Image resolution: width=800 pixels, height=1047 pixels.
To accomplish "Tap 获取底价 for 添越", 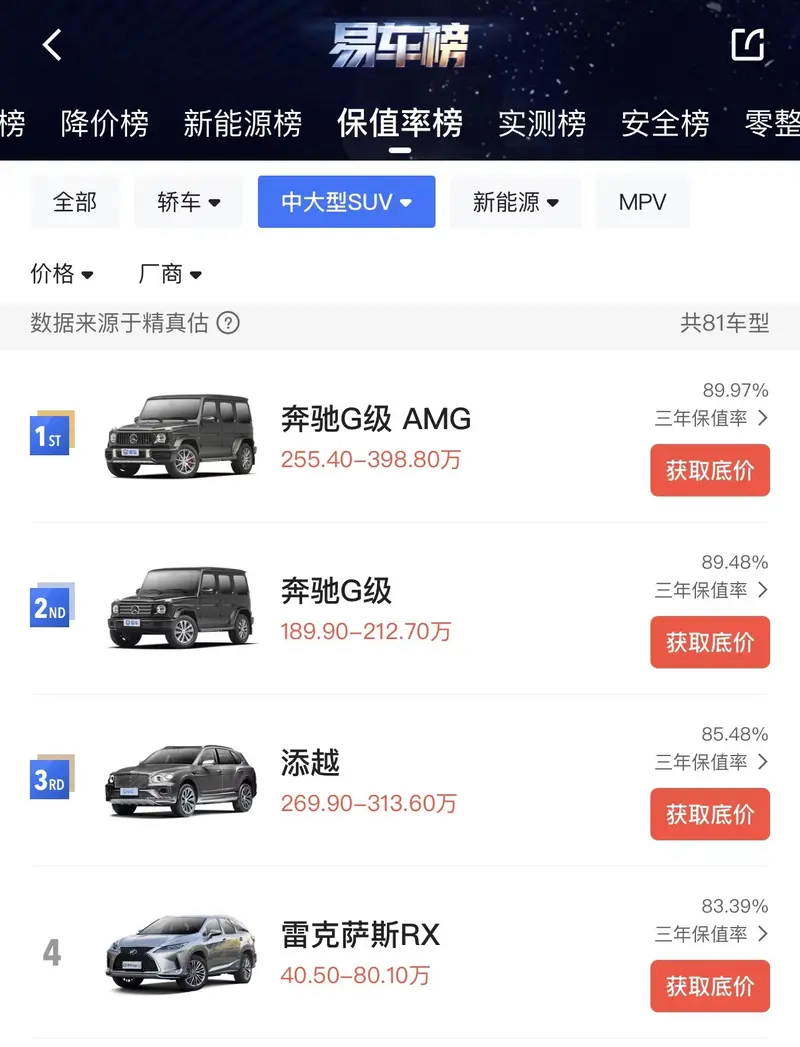I will coord(710,814).
